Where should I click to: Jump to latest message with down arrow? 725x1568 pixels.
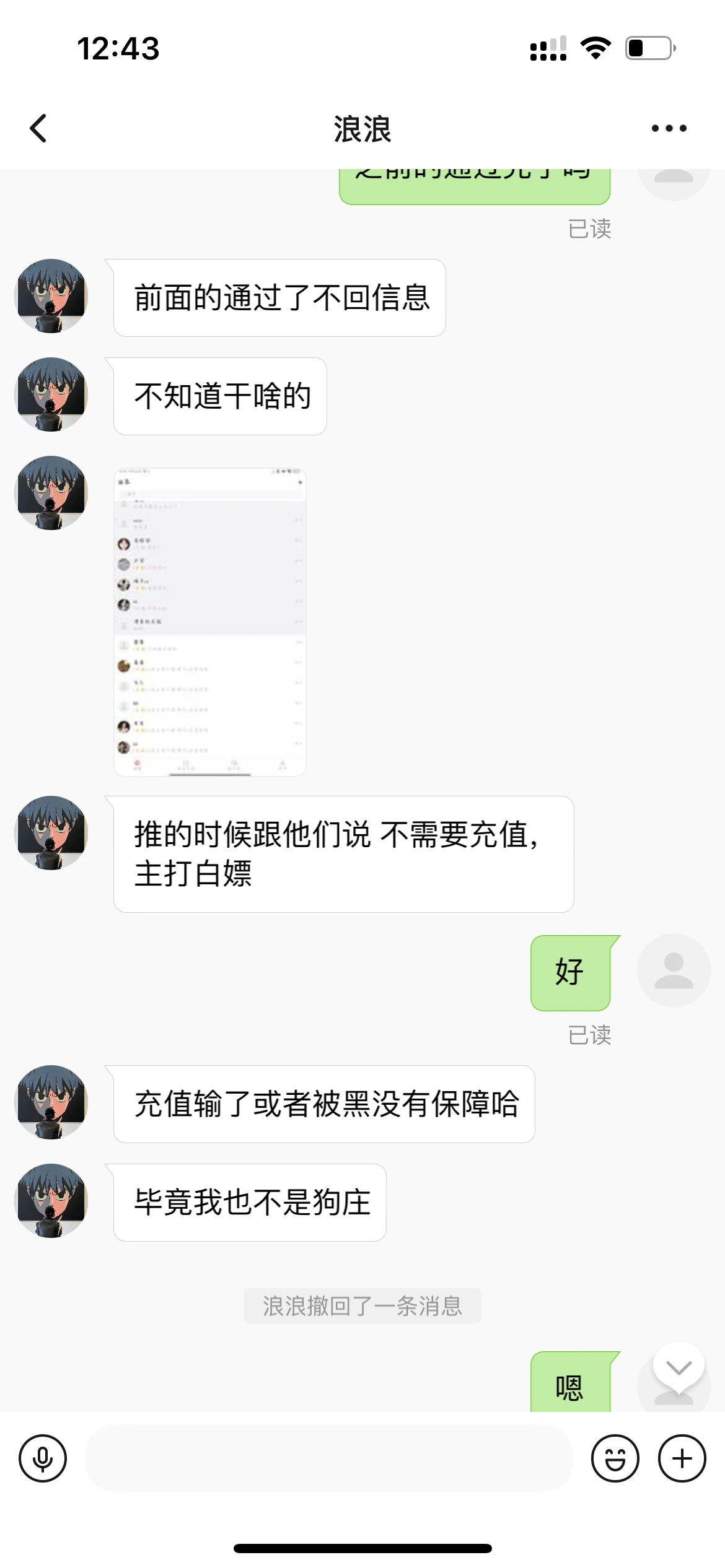point(679,1367)
